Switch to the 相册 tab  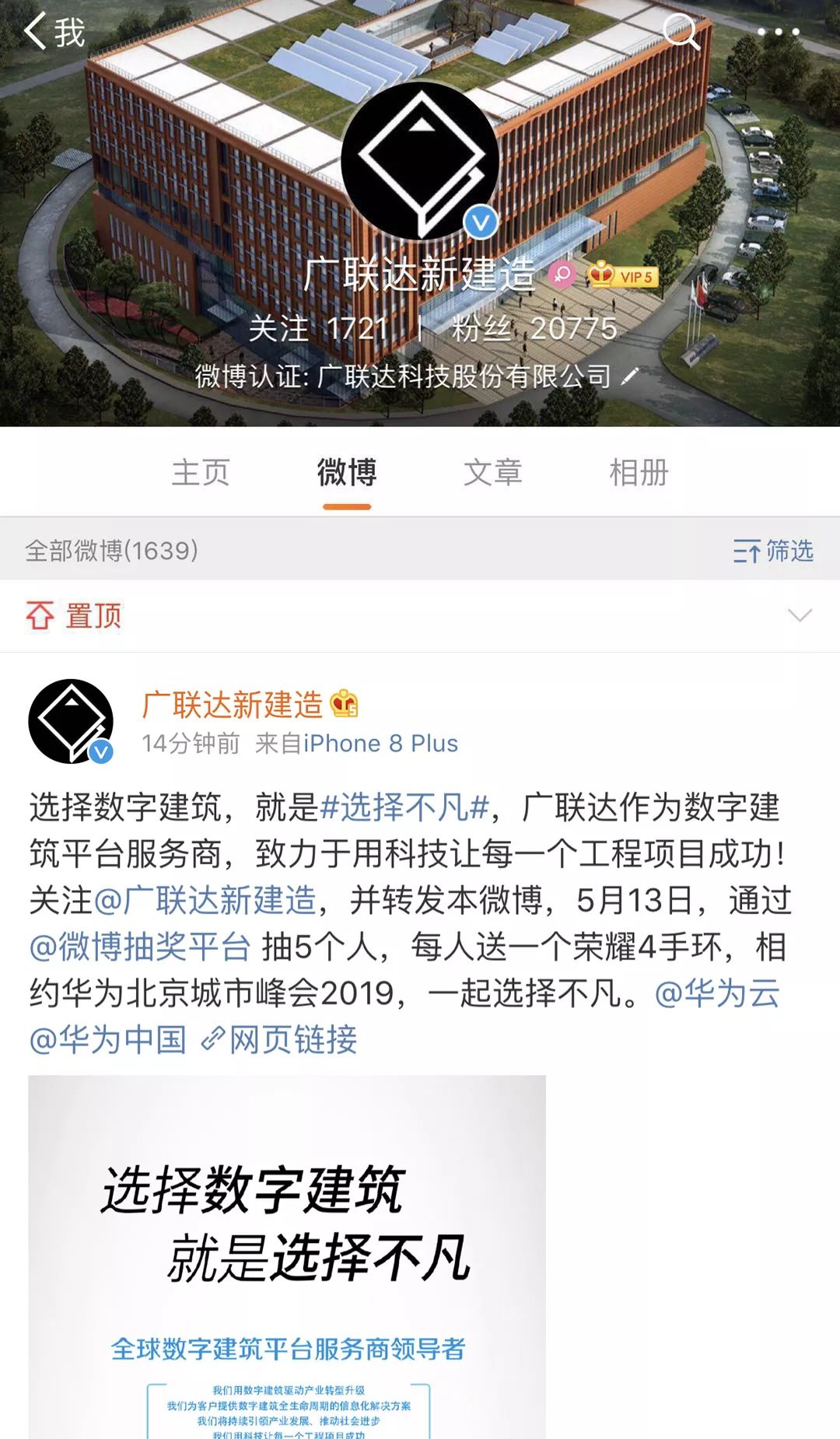(x=639, y=472)
